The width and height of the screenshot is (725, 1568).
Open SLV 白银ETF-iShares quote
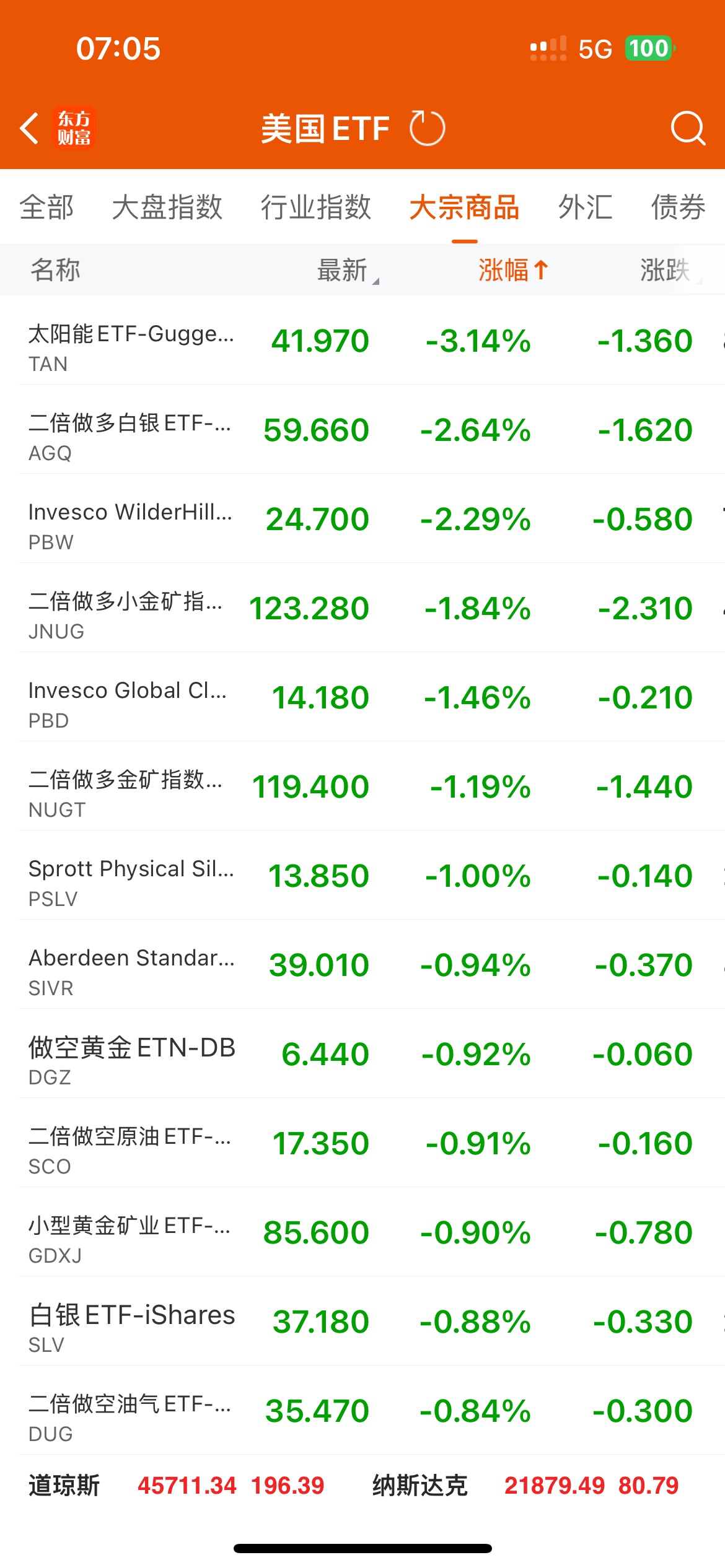(x=362, y=1321)
